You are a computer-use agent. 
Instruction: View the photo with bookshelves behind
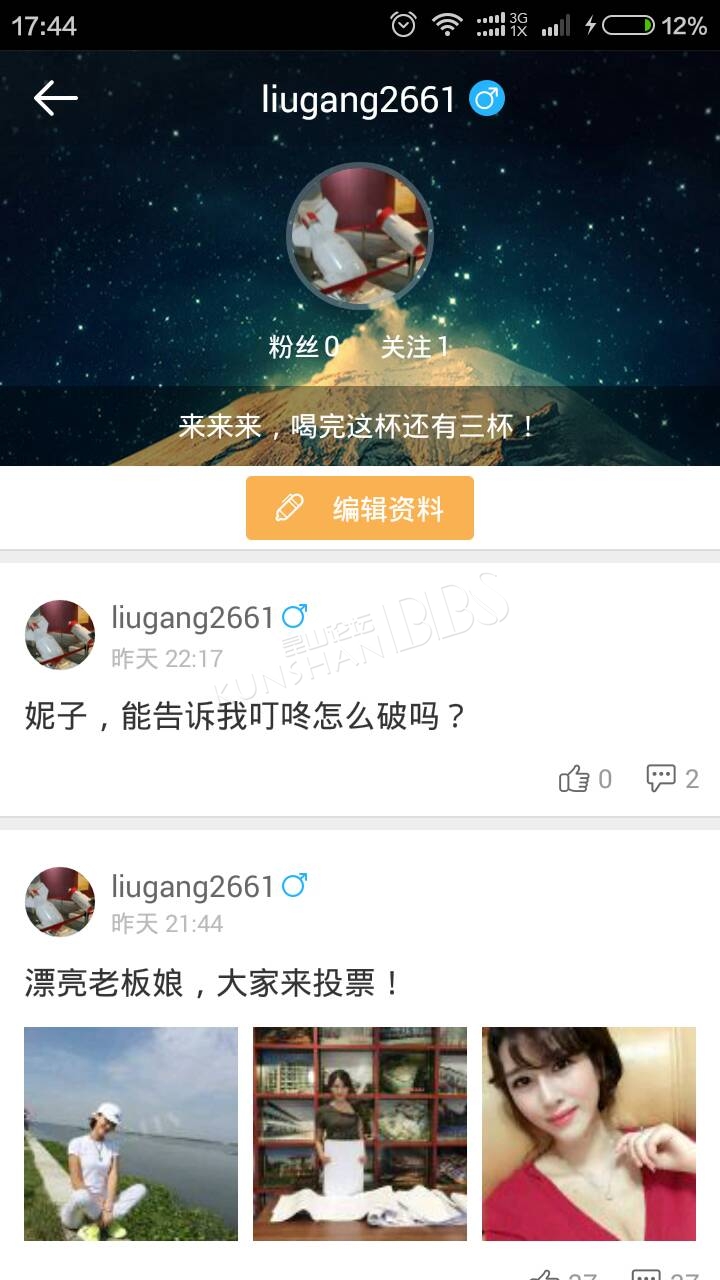click(x=360, y=1134)
